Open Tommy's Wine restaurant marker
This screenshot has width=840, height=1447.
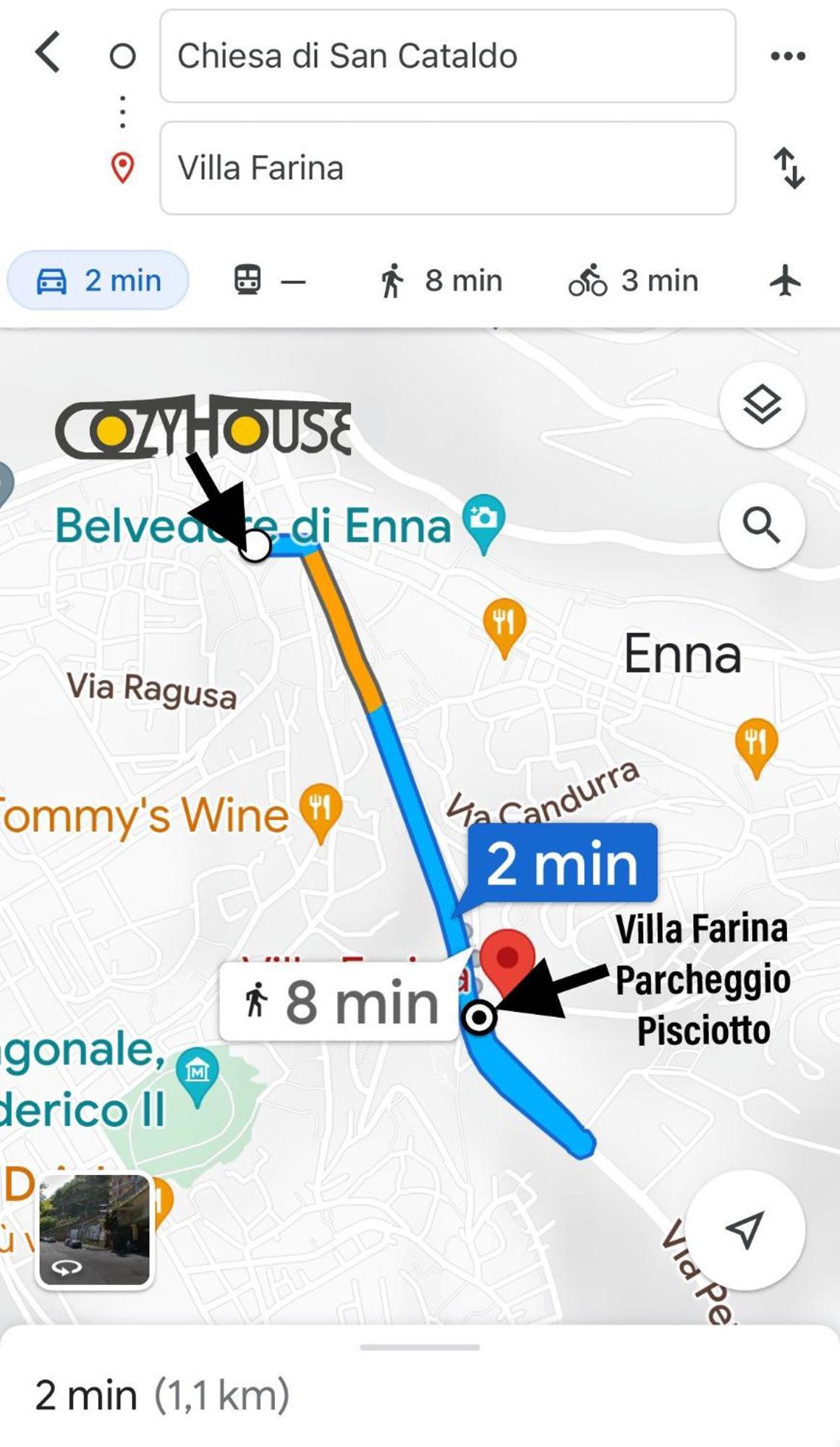[x=321, y=808]
